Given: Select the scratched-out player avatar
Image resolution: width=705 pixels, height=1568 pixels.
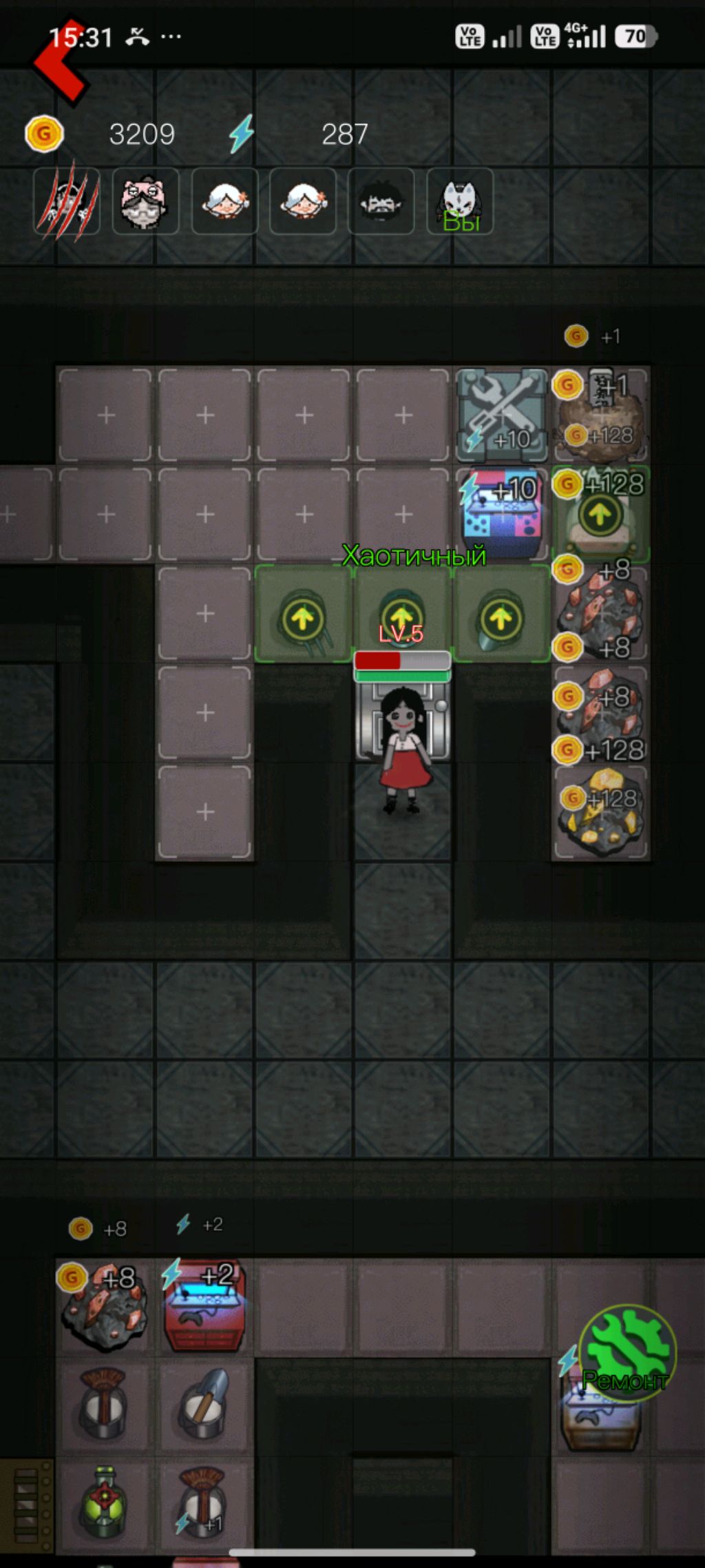Looking at the screenshot, I should [67, 202].
